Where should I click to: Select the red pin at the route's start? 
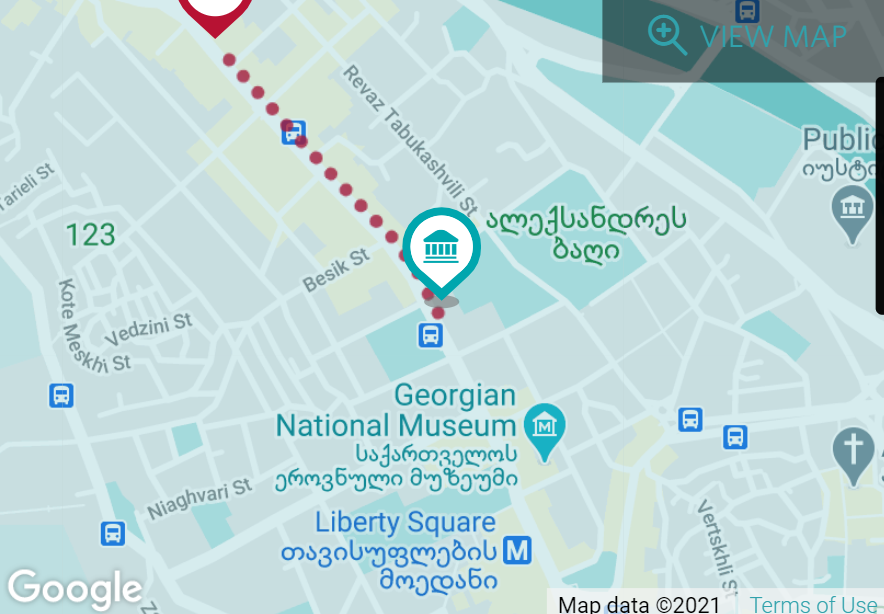(215, 10)
